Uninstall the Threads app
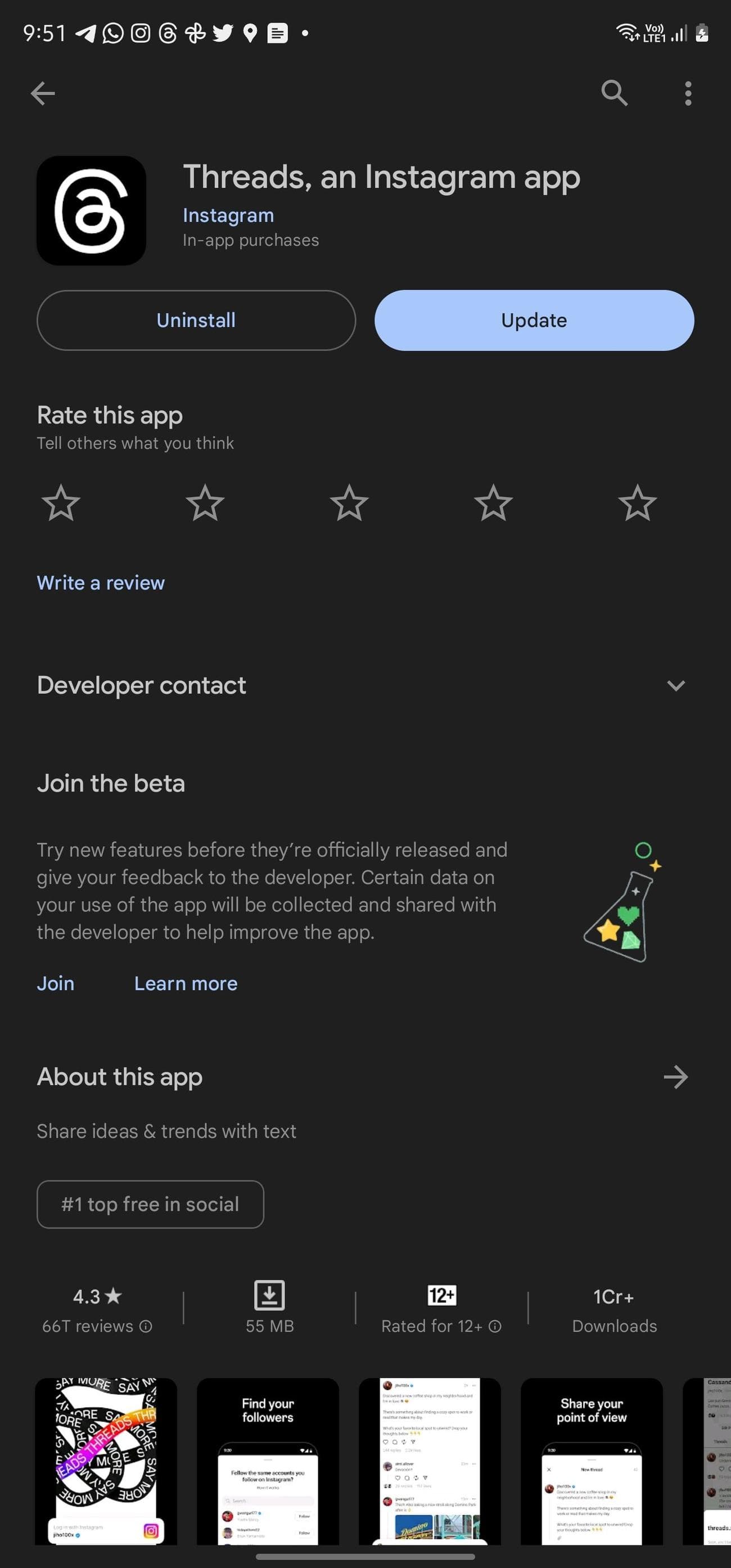Screen dimensions: 731x1568 coord(195,320)
